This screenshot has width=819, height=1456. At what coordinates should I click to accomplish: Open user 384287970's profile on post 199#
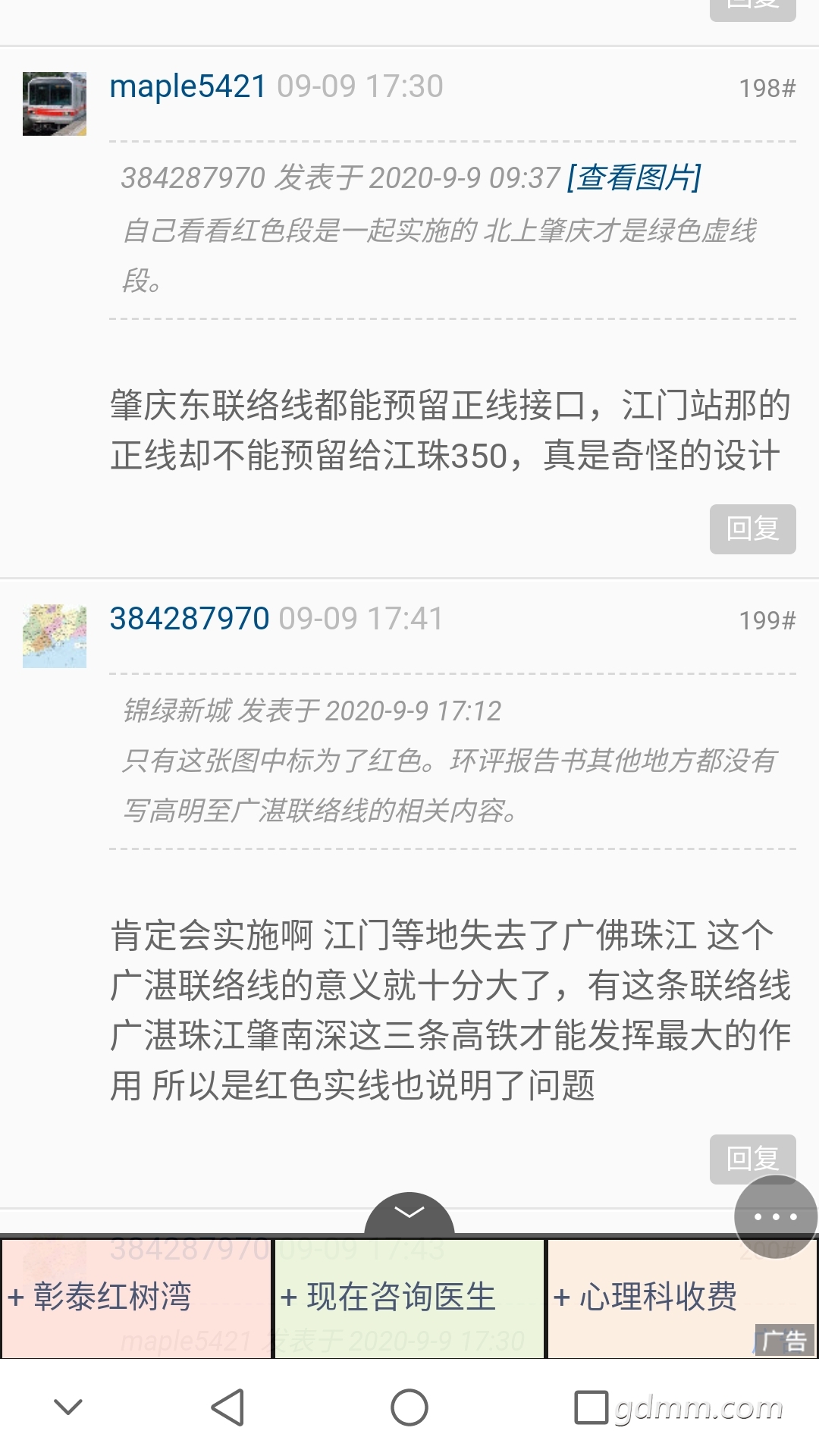[190, 619]
